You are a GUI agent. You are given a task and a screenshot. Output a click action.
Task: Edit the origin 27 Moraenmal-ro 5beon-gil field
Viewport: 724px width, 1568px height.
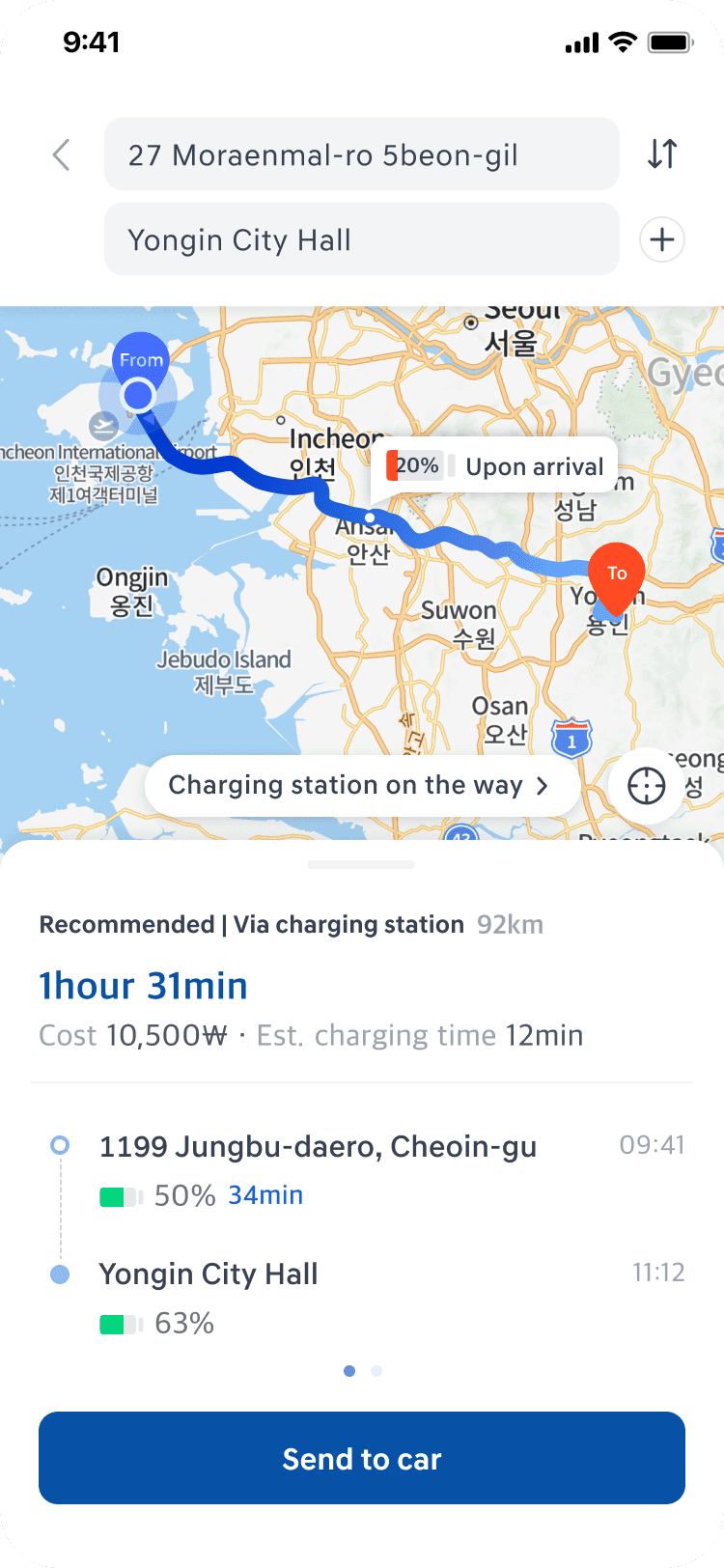click(x=361, y=154)
